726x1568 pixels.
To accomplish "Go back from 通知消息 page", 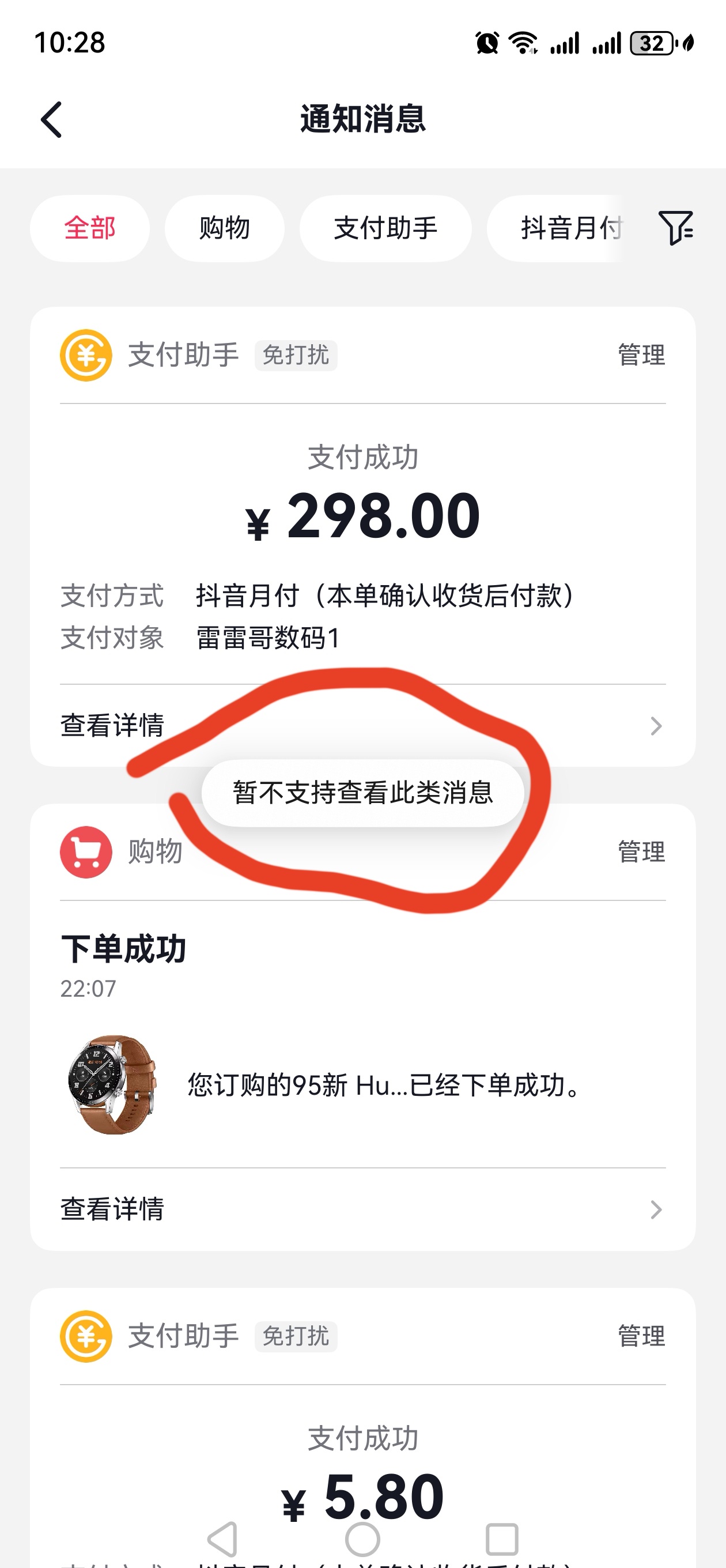I will click(x=52, y=119).
